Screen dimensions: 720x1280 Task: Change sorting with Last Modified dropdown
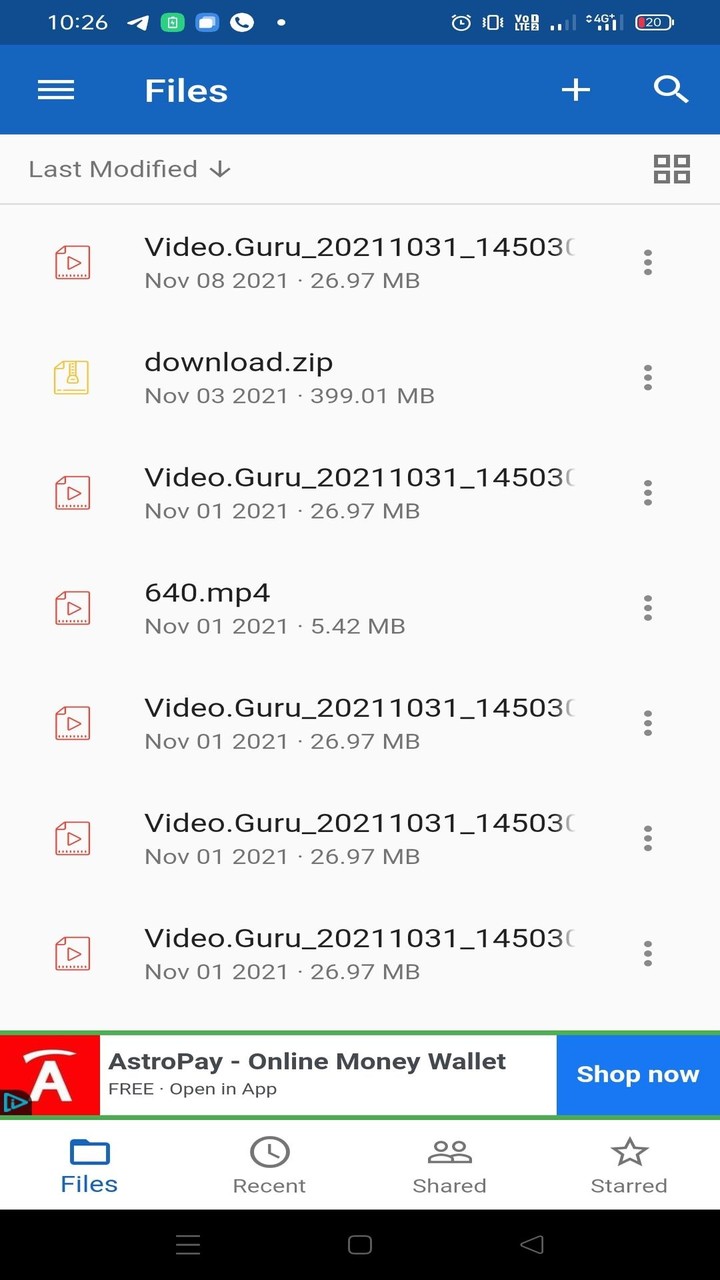(x=130, y=169)
